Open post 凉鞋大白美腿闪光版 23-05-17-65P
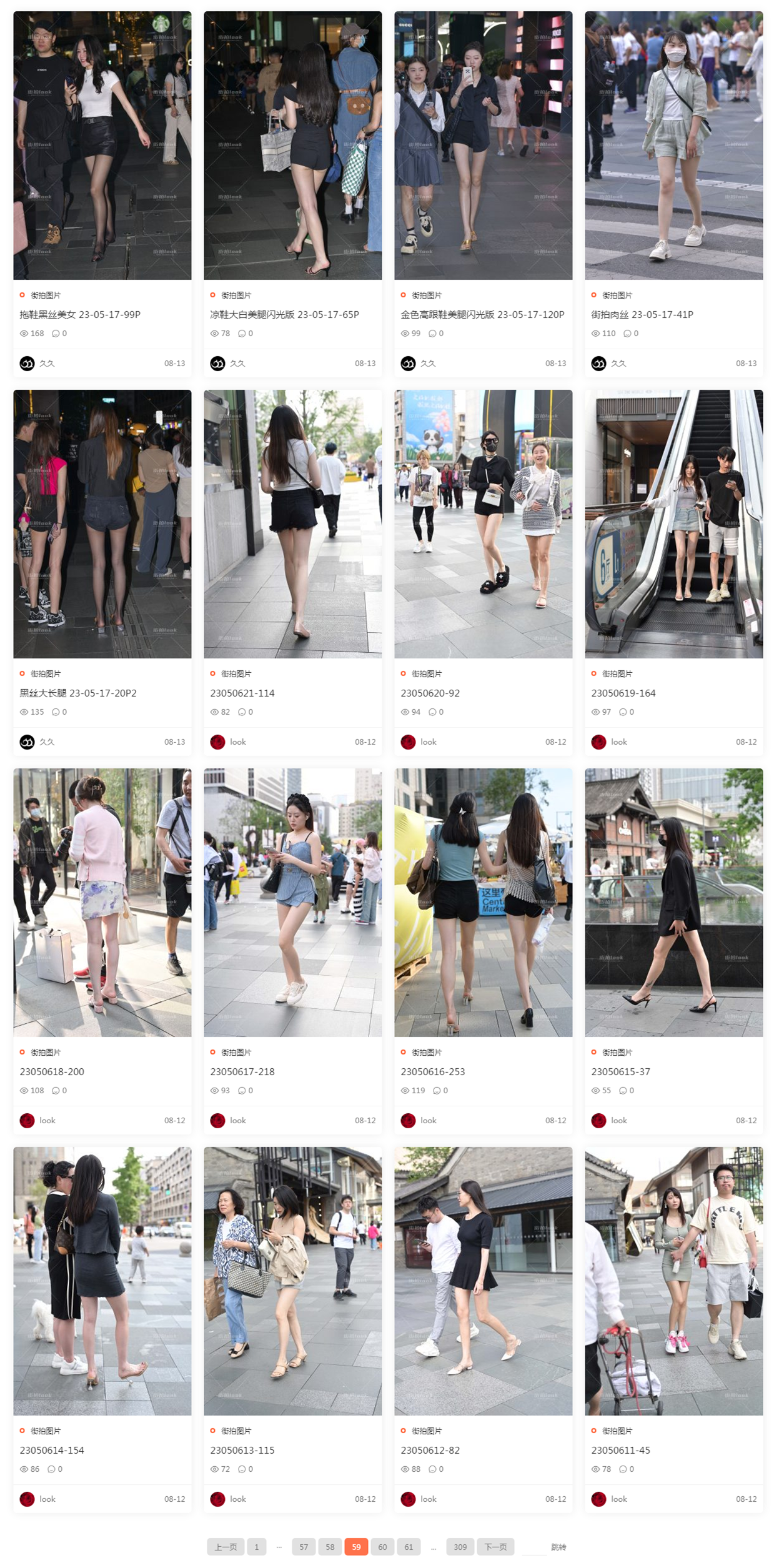 [x=284, y=314]
